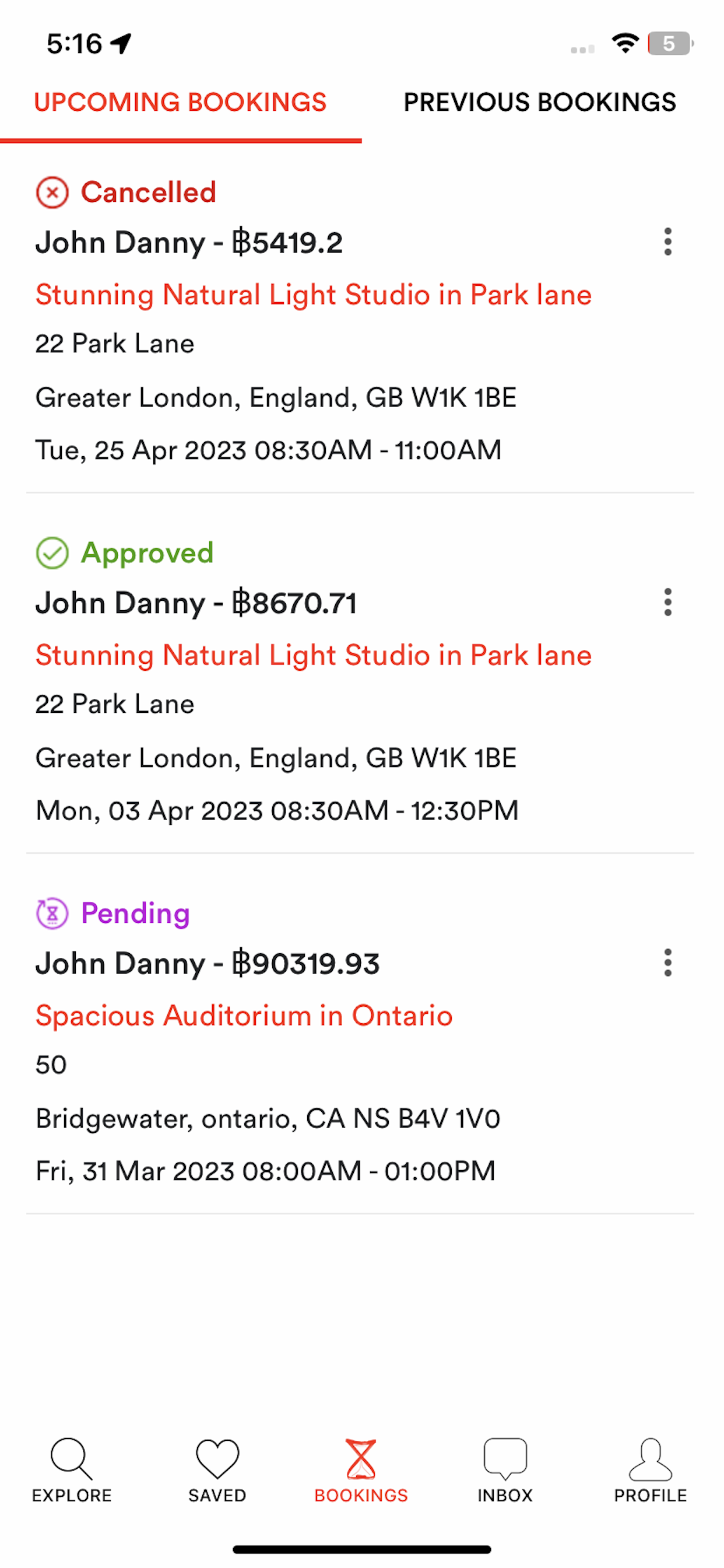Switch to the Profile tab
724x1568 pixels.
(x=651, y=1471)
